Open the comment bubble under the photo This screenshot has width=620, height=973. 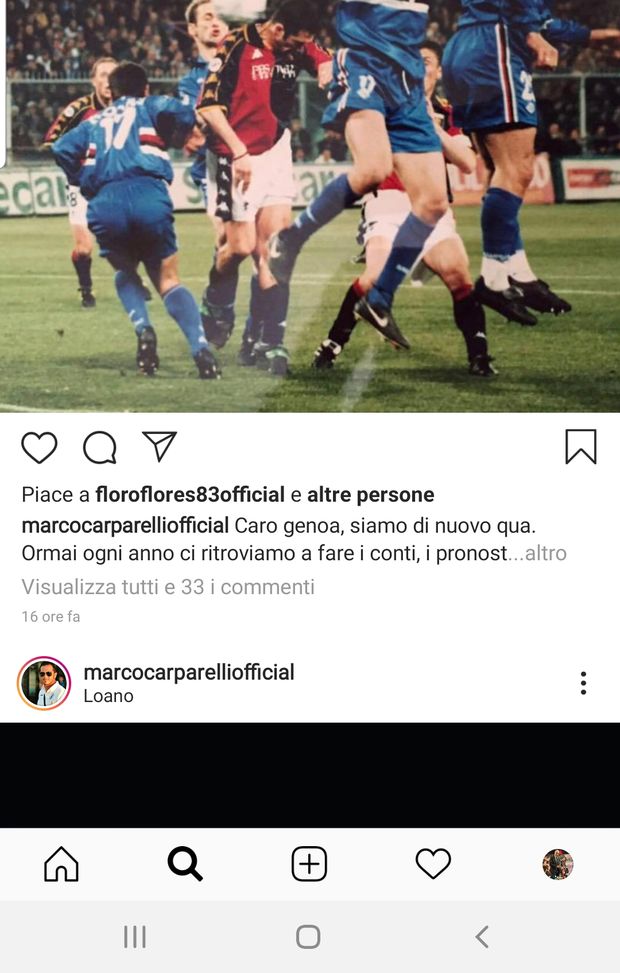point(99,447)
